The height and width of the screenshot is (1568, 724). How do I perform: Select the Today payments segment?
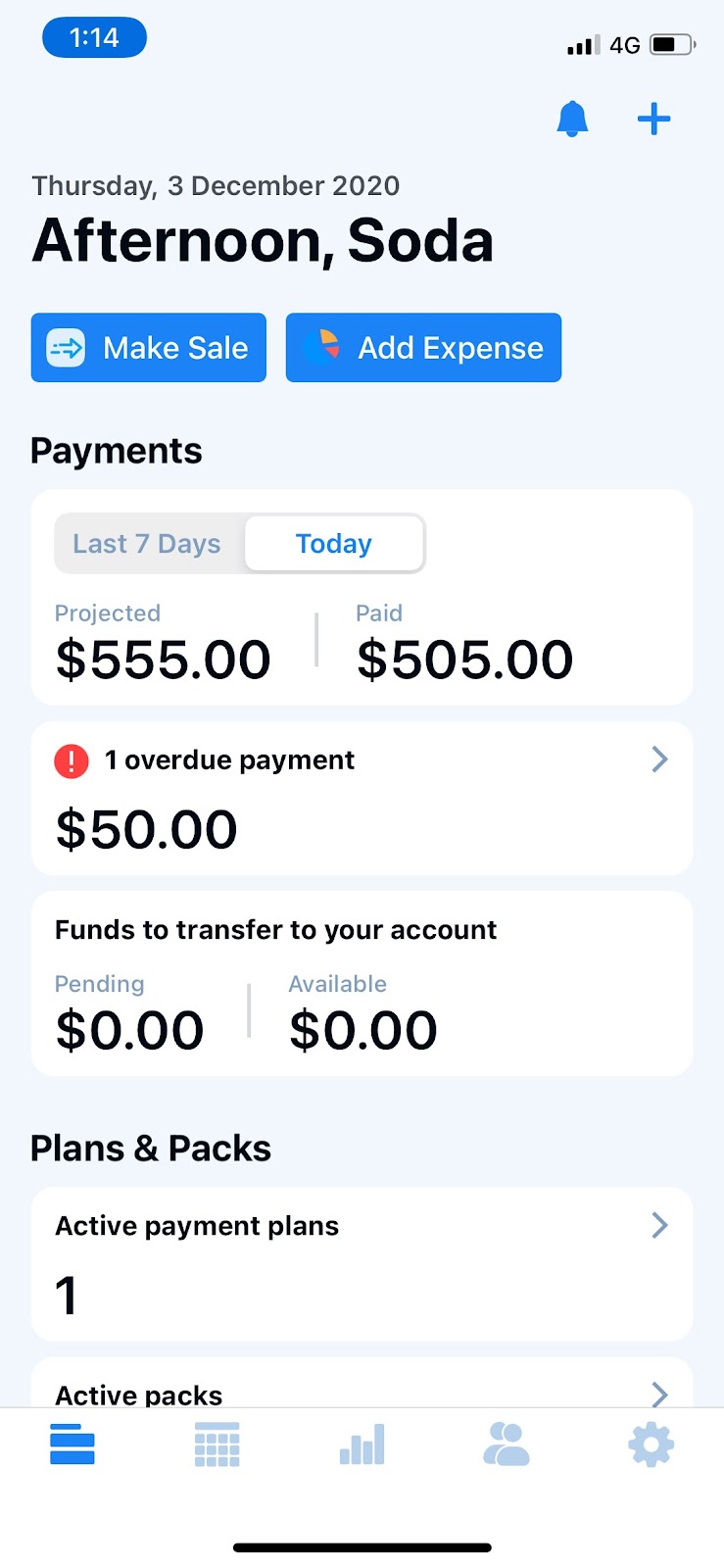coord(334,544)
